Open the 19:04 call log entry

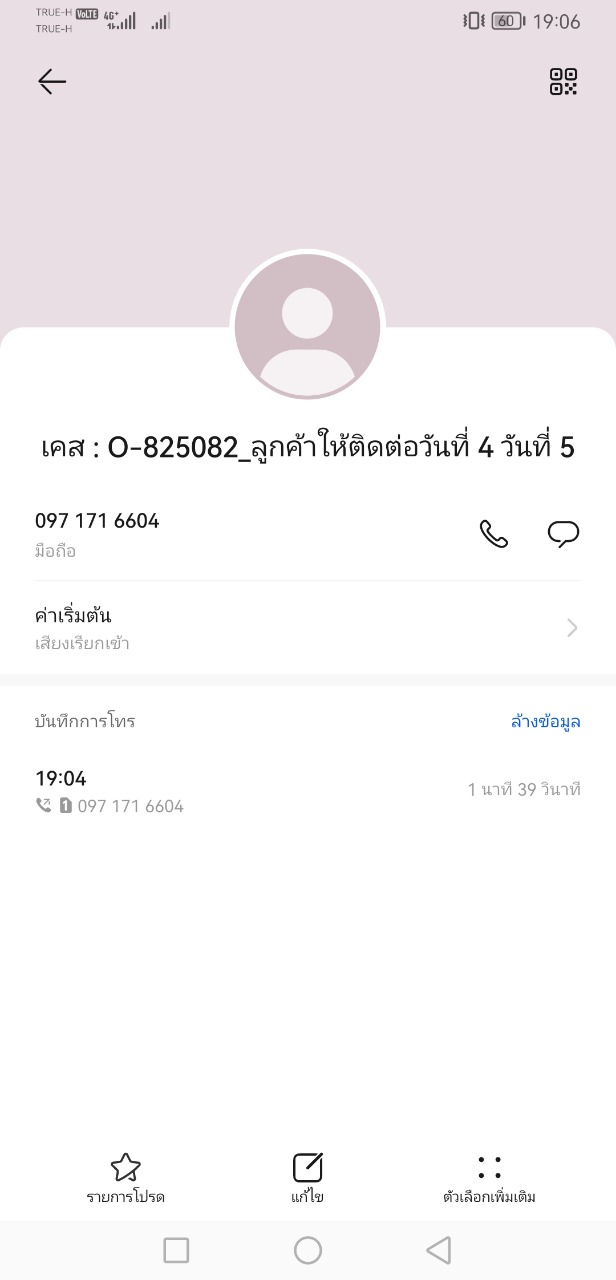coord(307,790)
